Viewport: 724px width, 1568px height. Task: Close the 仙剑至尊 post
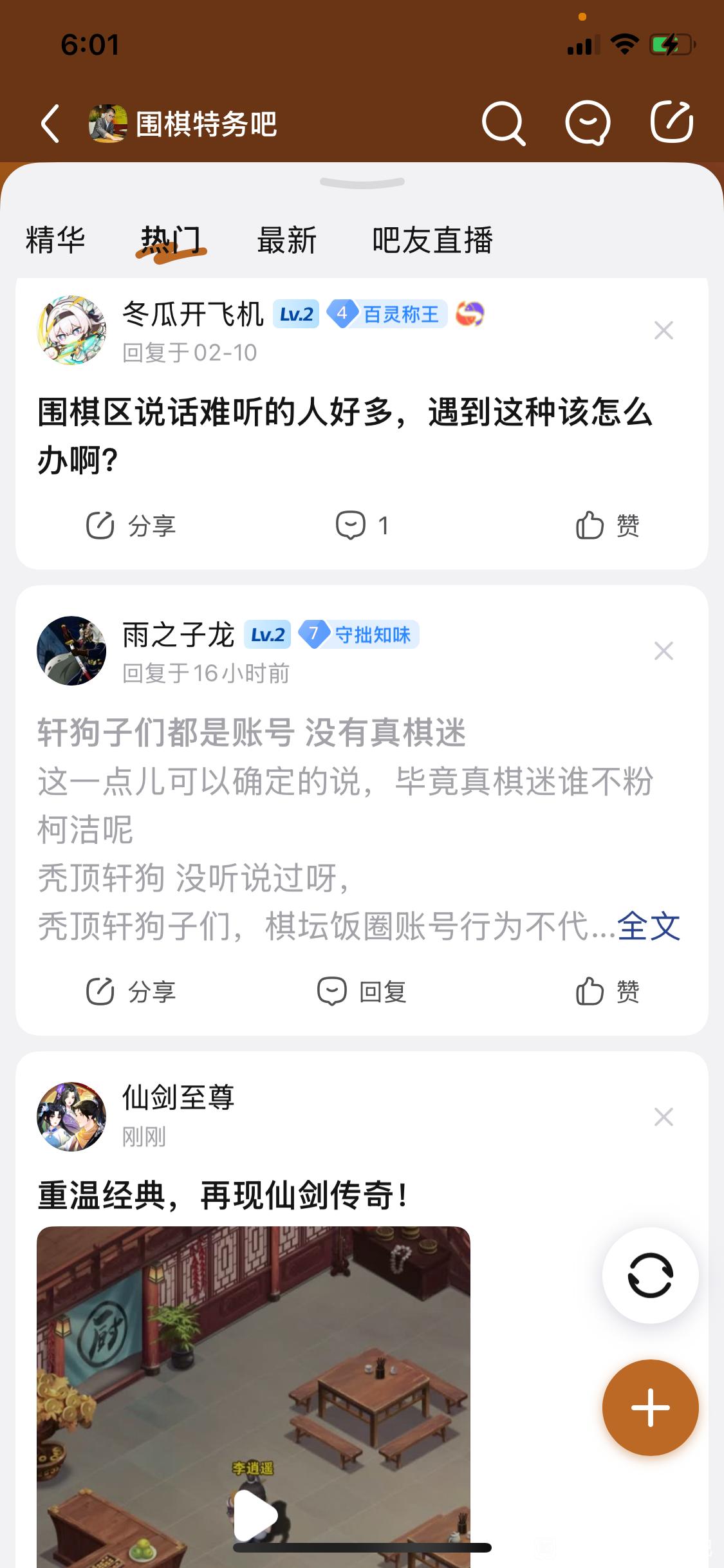point(664,1117)
